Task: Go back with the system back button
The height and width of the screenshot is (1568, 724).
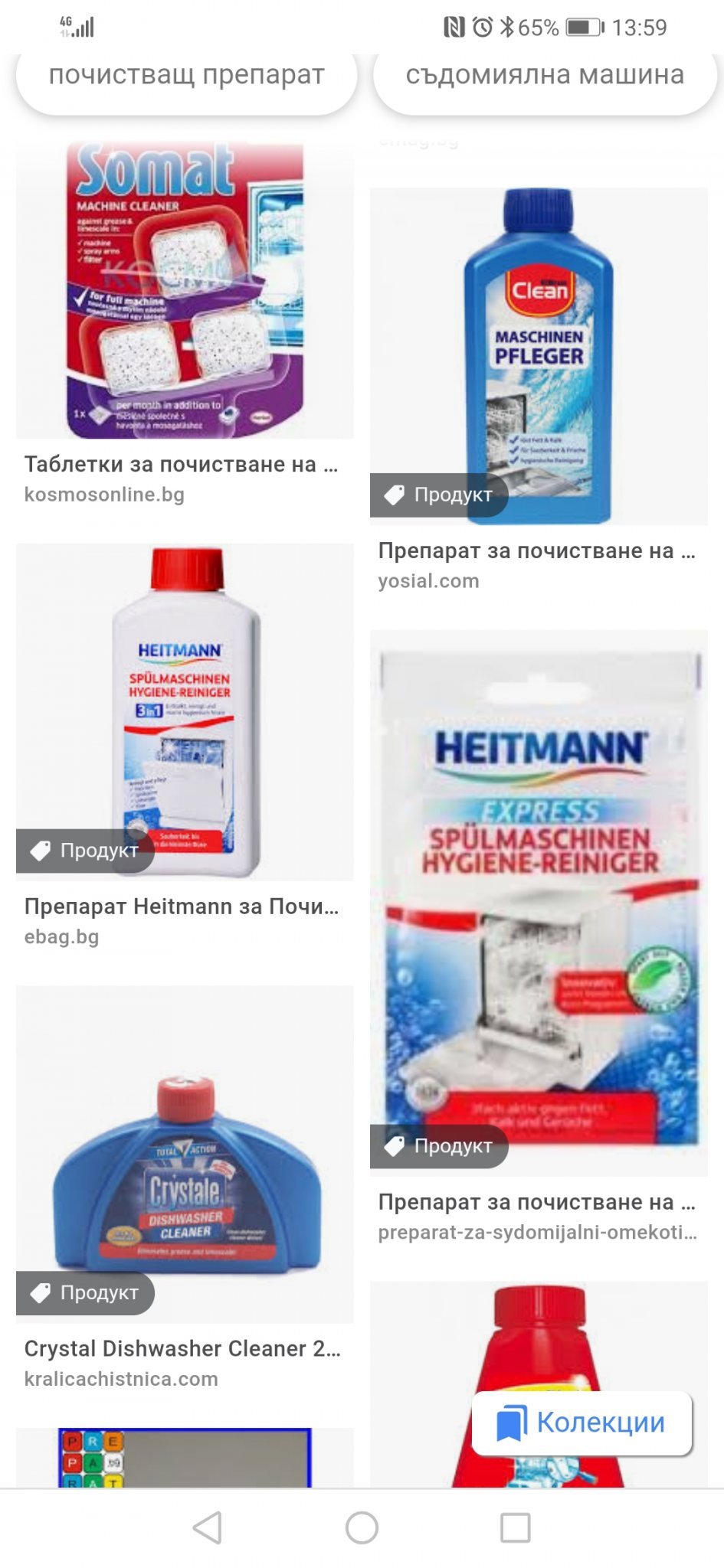Action: tap(208, 1528)
